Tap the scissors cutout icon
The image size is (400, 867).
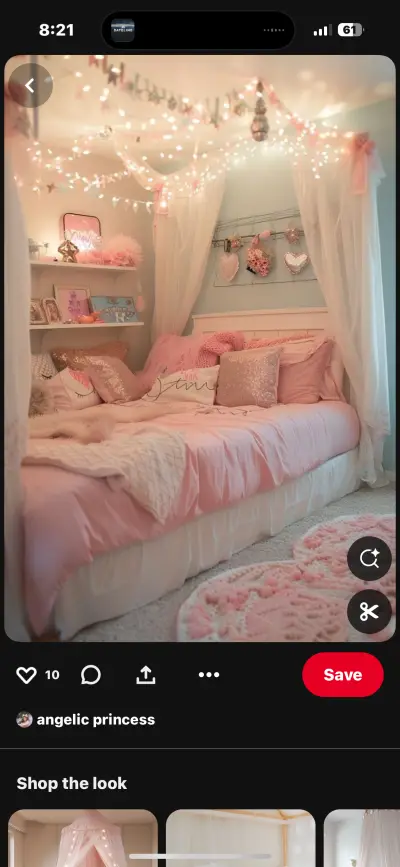point(369,612)
